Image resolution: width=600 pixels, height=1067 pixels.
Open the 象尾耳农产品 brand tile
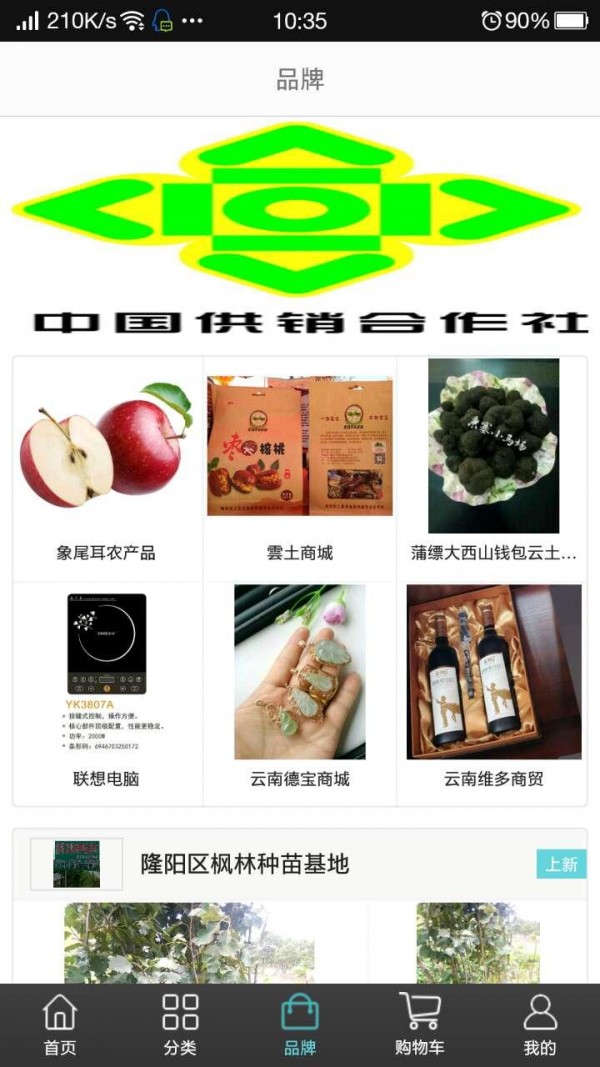[107, 469]
